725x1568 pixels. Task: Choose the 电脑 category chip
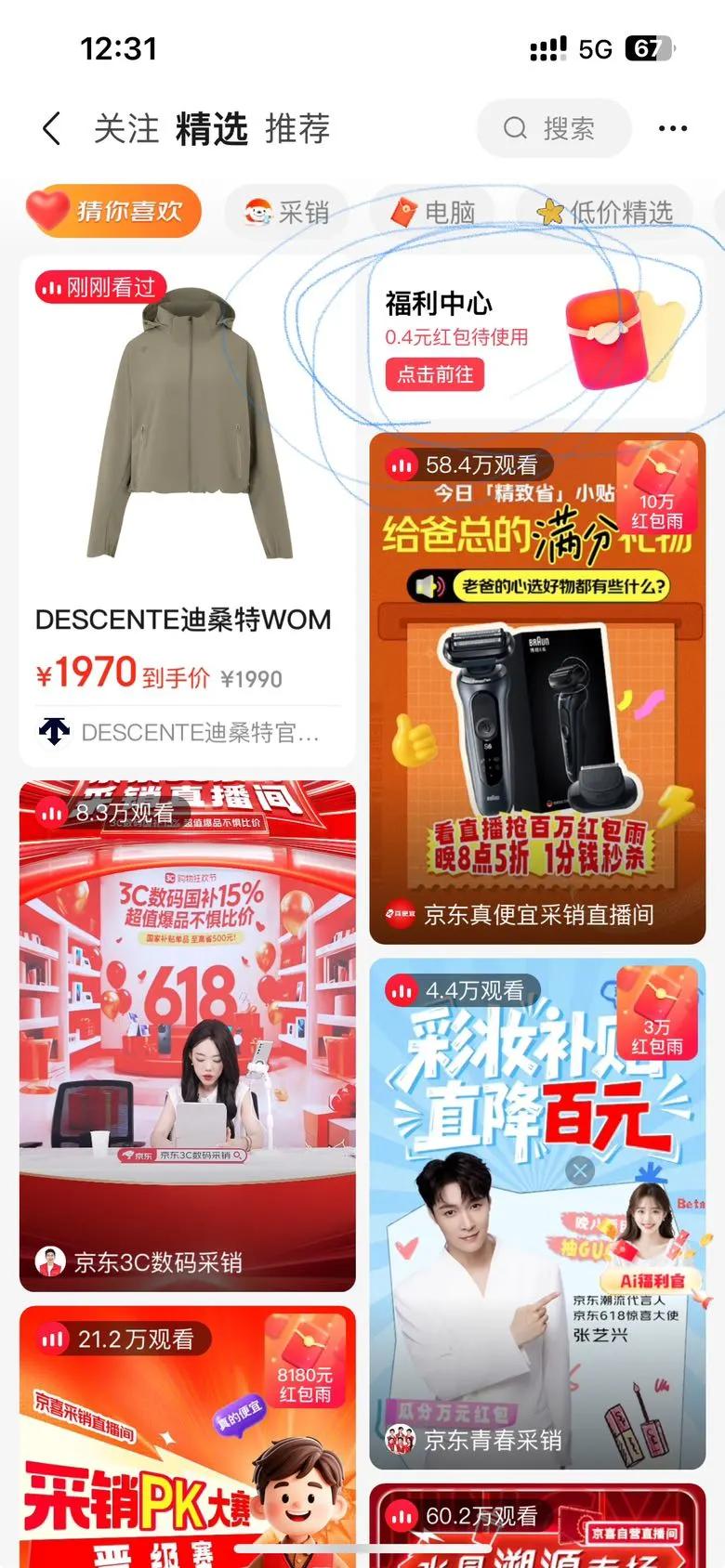[433, 213]
